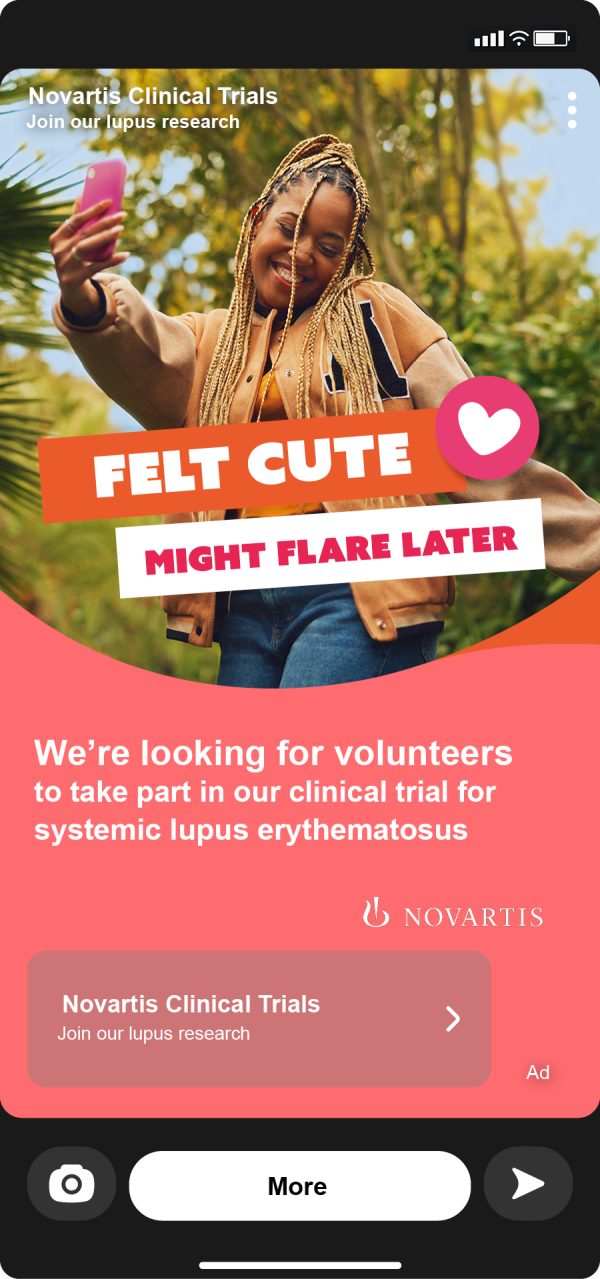Screen dimensions: 600x1279
Task: Open the three-dot overflow menu
Action: tap(572, 110)
